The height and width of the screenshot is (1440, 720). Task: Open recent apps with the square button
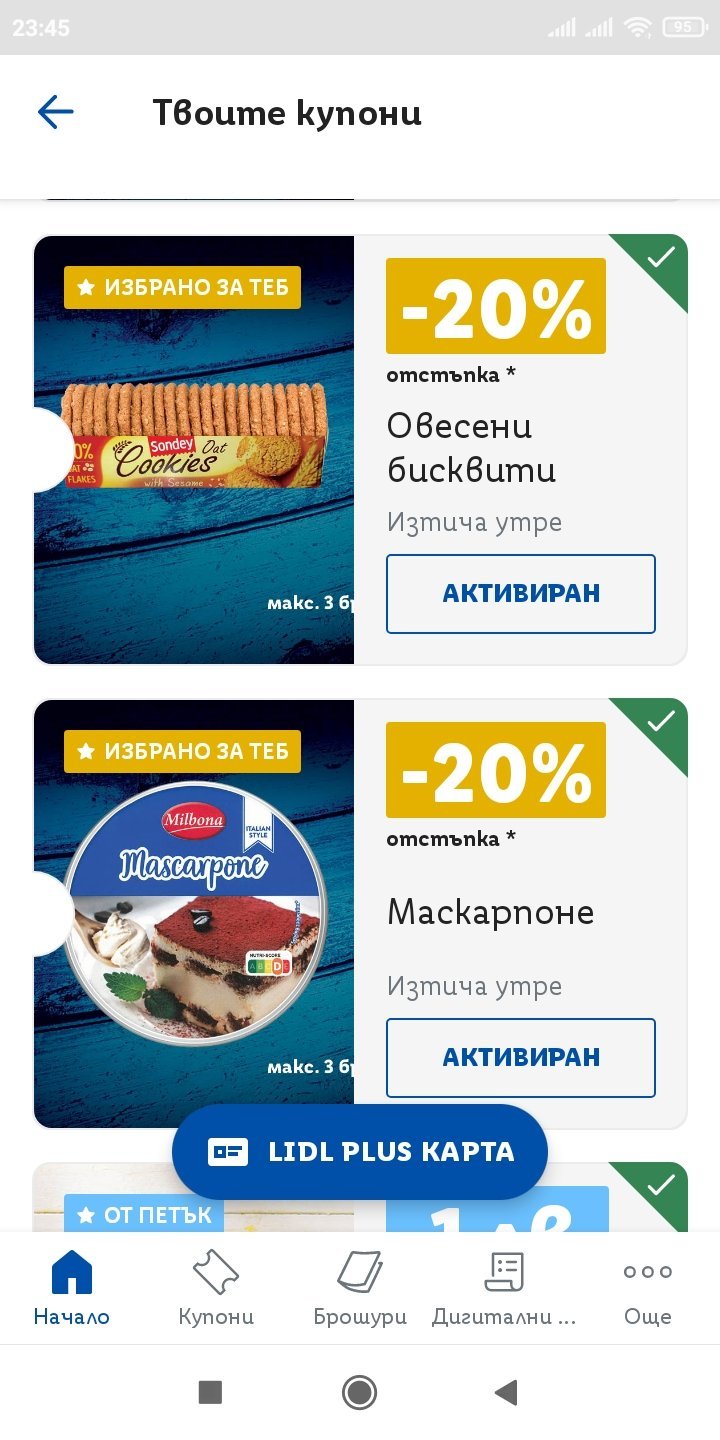[x=210, y=1392]
